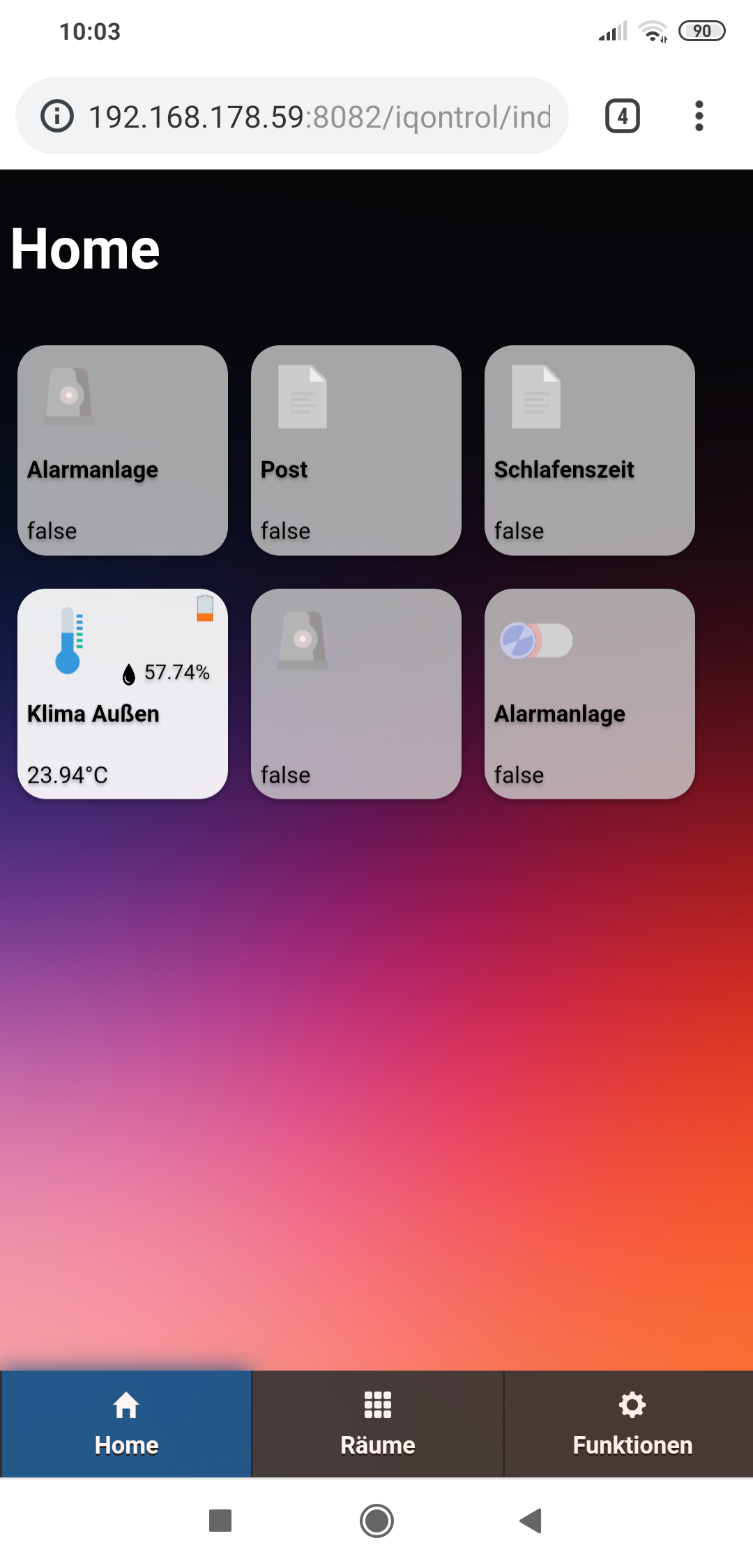
Task: Open the Alarmanlage tile with siren icon
Action: click(x=123, y=451)
